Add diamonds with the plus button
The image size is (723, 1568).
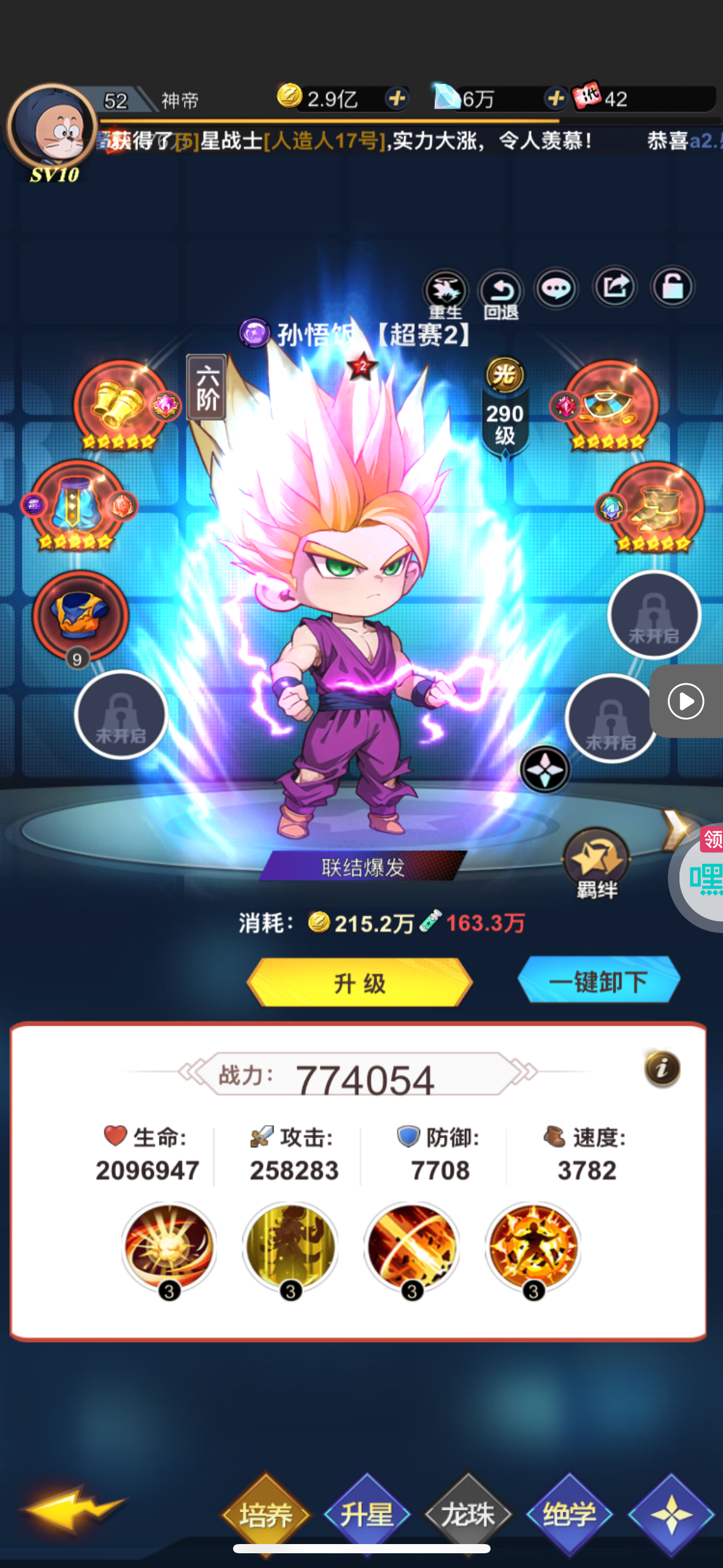(556, 98)
